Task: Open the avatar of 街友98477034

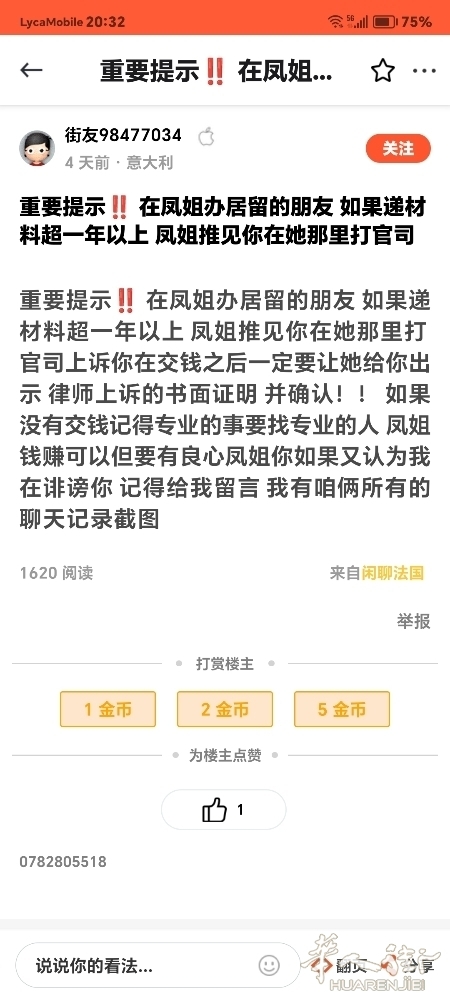Action: coord(37,148)
